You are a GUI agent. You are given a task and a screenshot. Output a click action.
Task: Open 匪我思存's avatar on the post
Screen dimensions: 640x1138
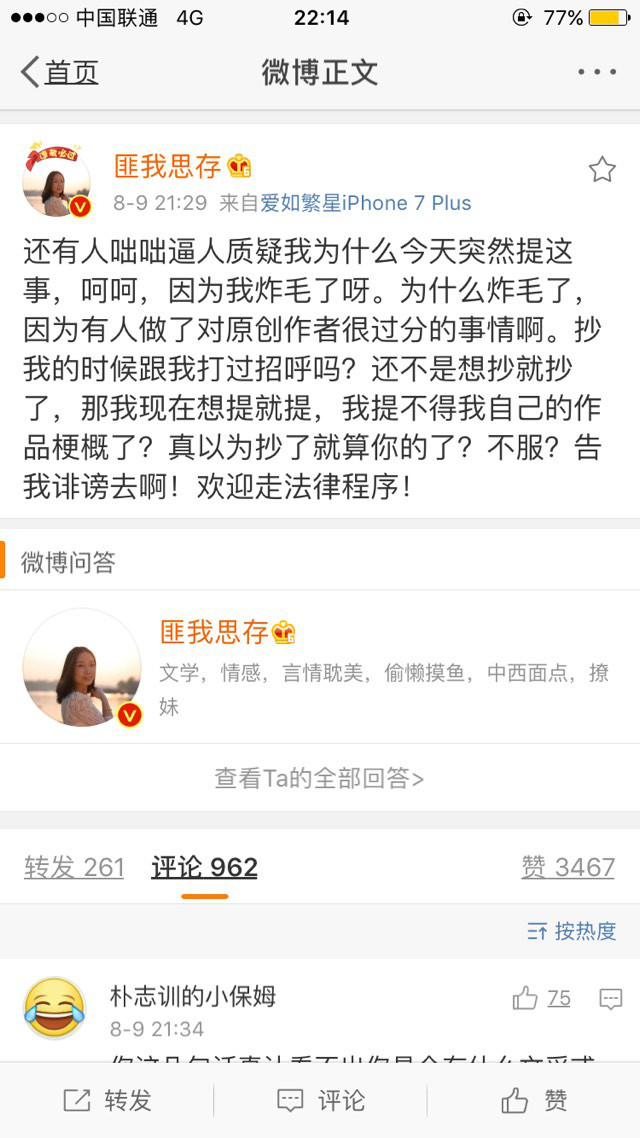click(57, 181)
